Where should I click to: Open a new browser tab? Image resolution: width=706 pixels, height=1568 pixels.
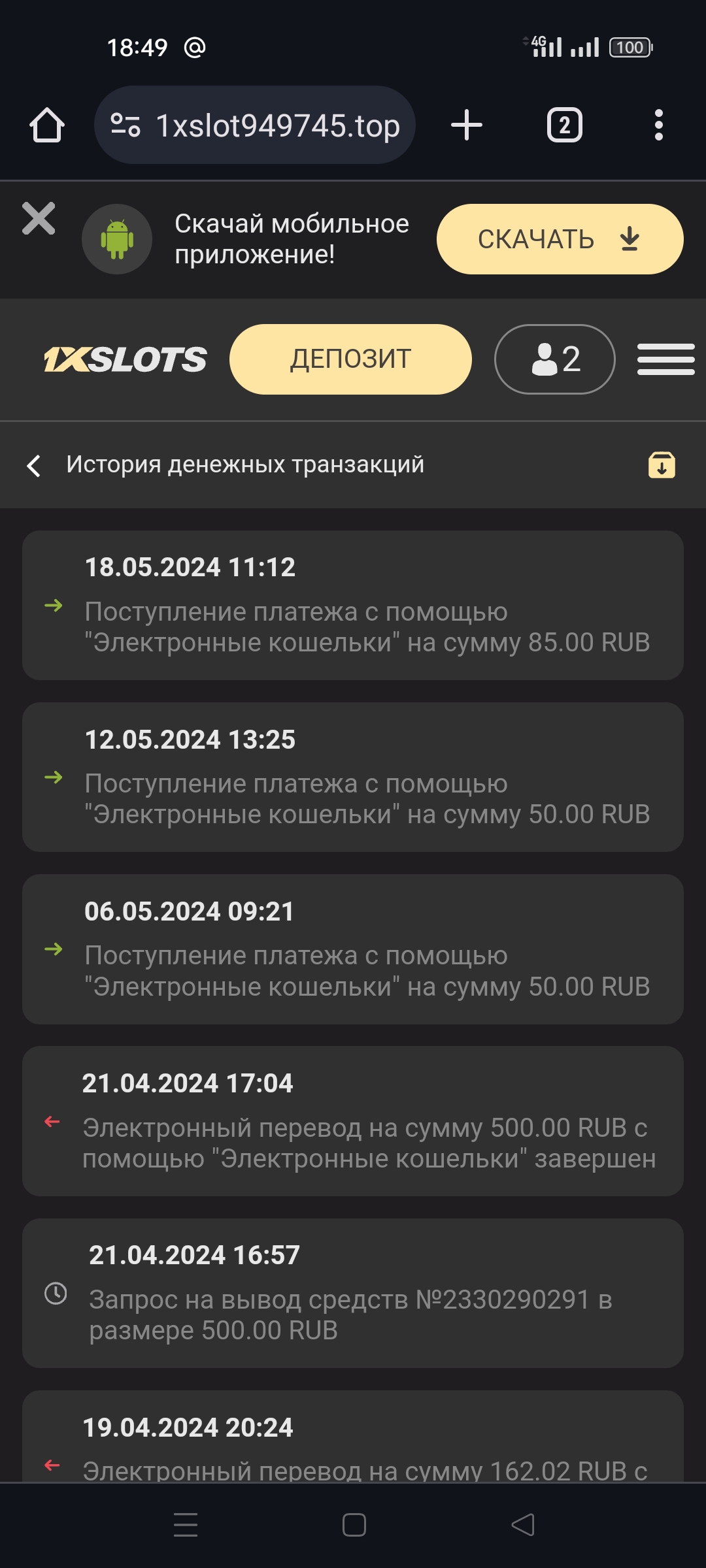coord(467,125)
